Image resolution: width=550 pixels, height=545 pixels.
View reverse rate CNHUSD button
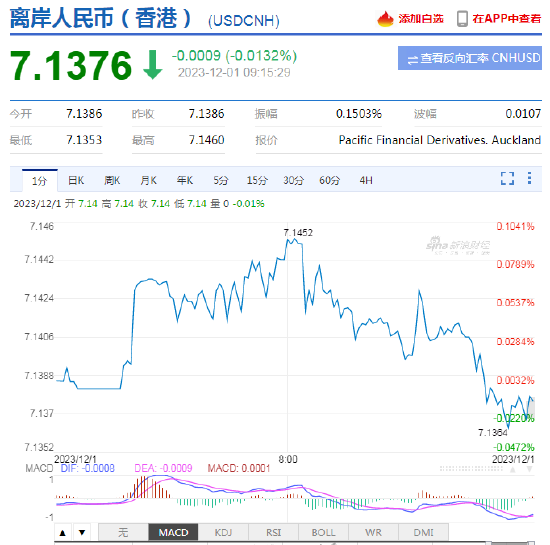coord(470,58)
